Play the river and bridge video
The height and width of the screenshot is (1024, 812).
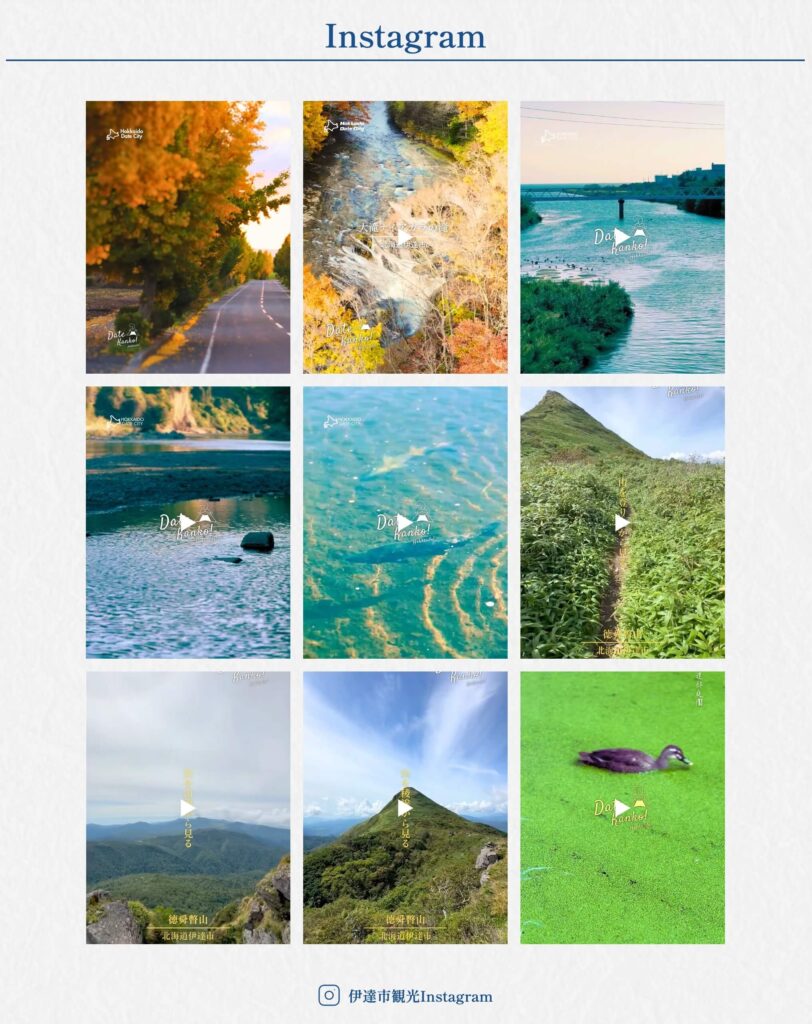click(622, 237)
